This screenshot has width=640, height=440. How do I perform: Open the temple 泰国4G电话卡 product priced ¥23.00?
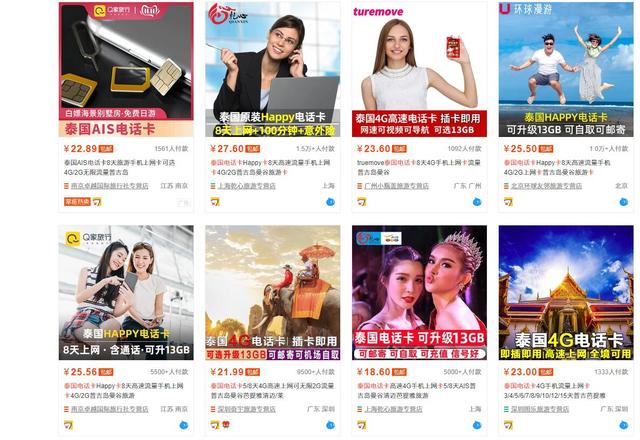(x=565, y=292)
